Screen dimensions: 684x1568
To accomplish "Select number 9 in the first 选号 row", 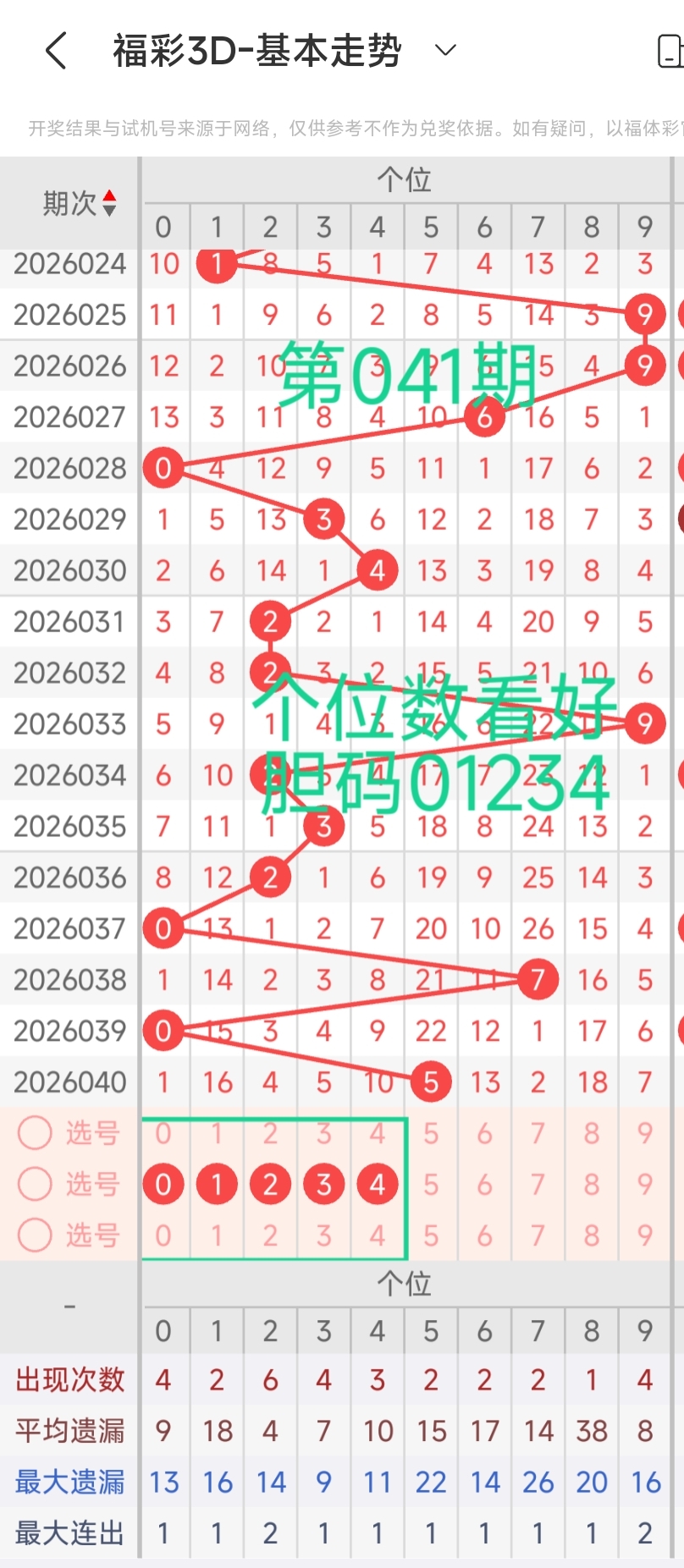I will [x=644, y=1133].
